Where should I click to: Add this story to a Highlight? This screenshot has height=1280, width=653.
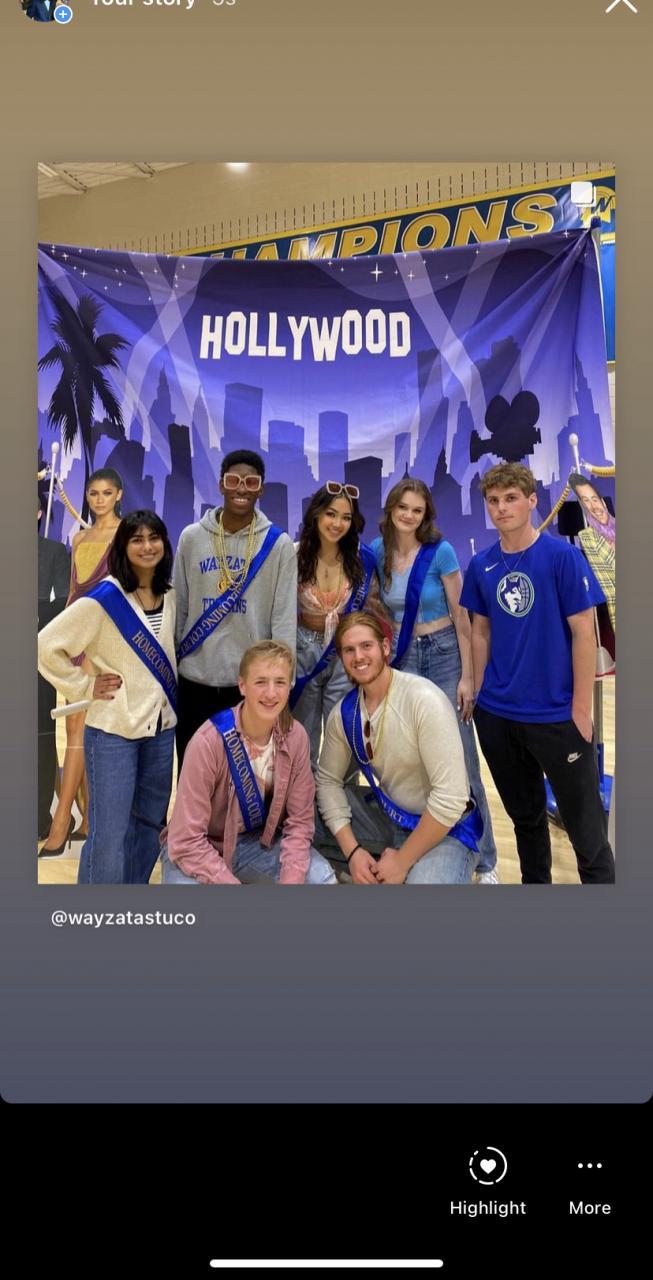(x=487, y=1180)
